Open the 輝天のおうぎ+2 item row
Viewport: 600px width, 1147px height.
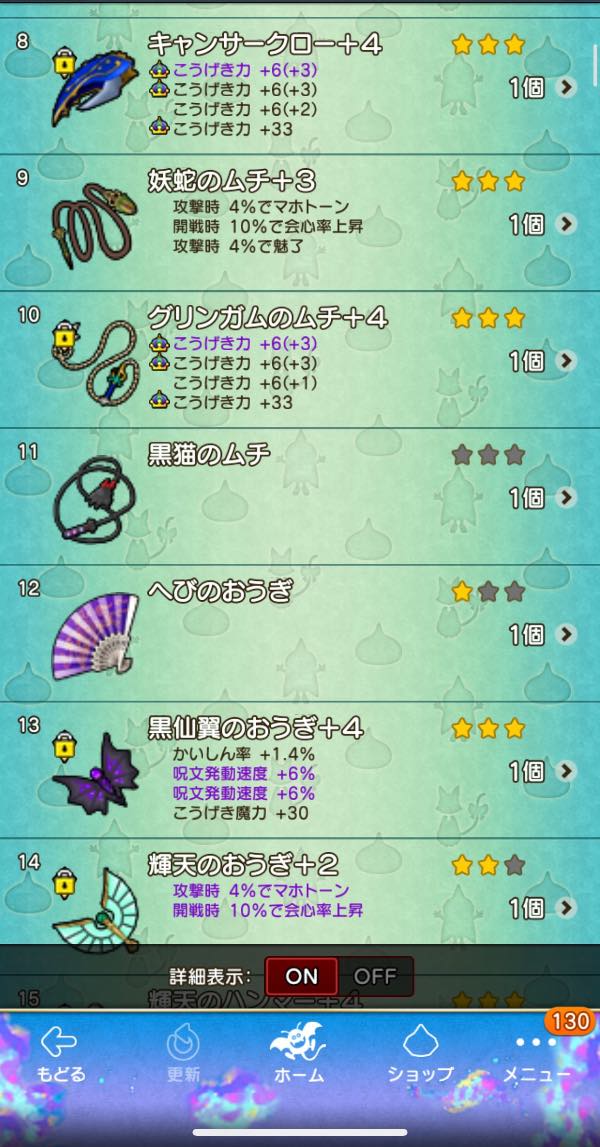(300, 900)
